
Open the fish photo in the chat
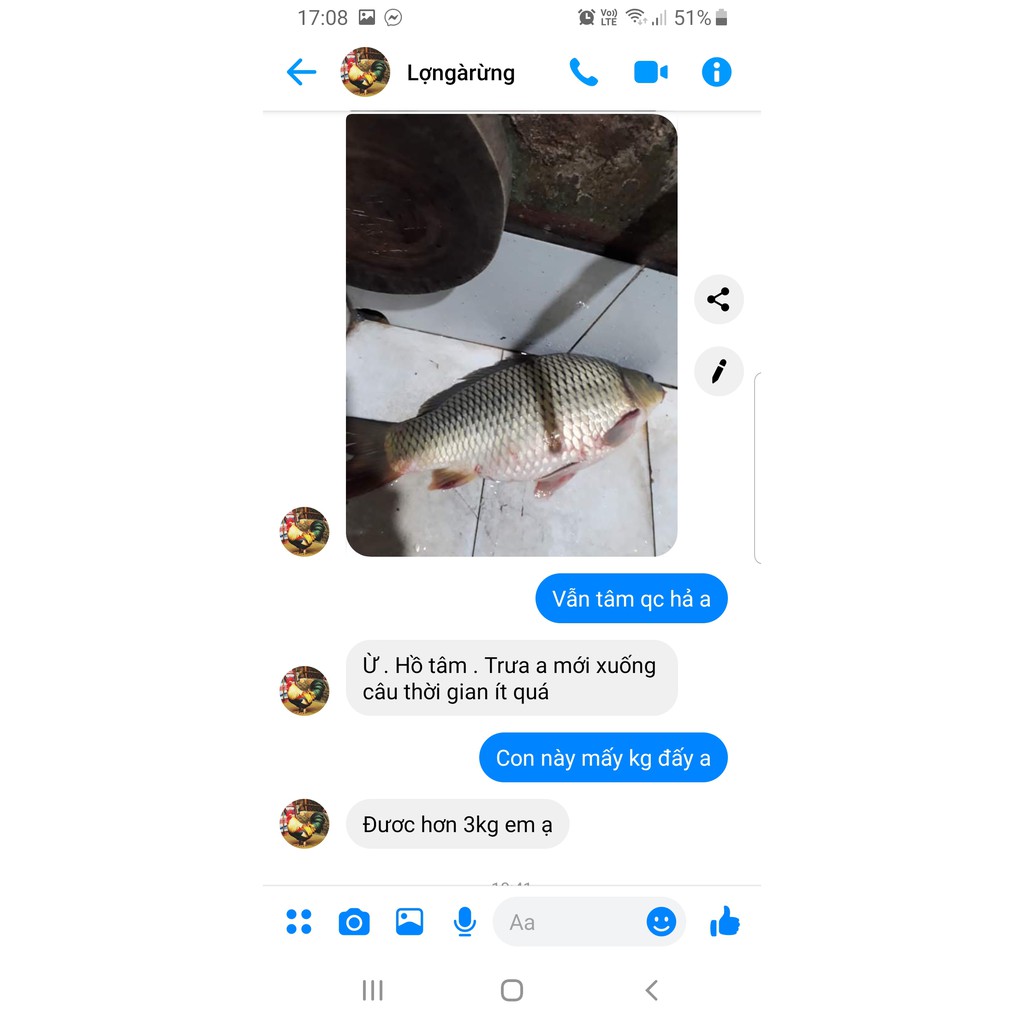pos(511,335)
